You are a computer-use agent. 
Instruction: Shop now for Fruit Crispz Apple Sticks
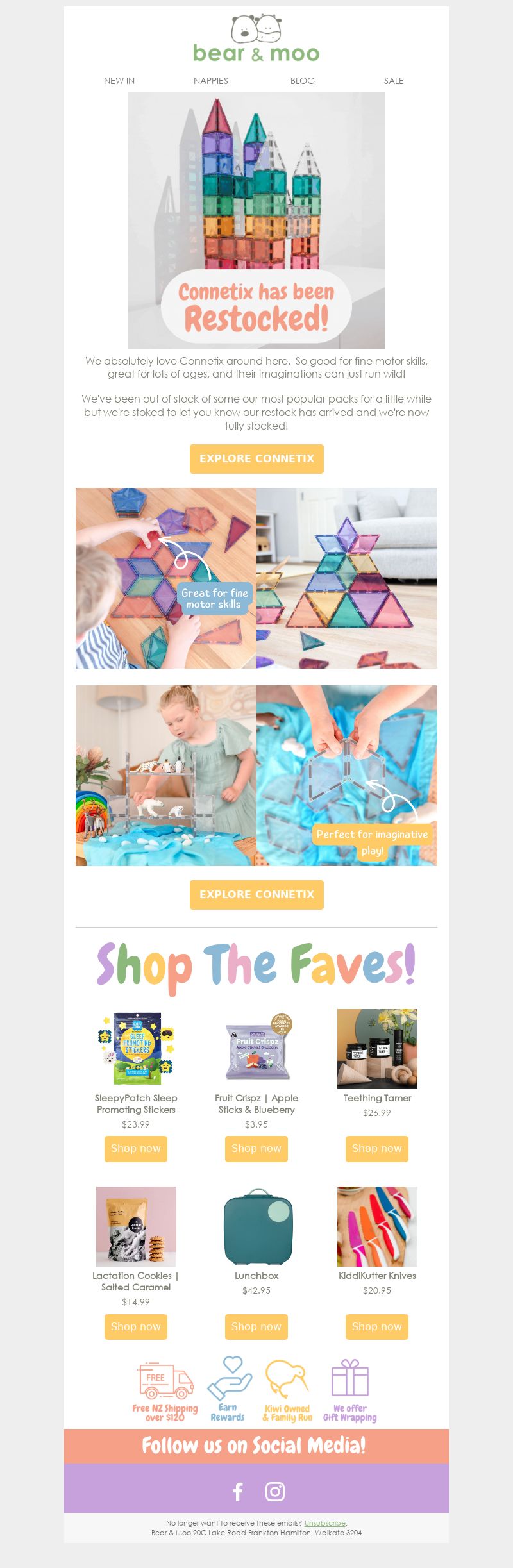256,1148
